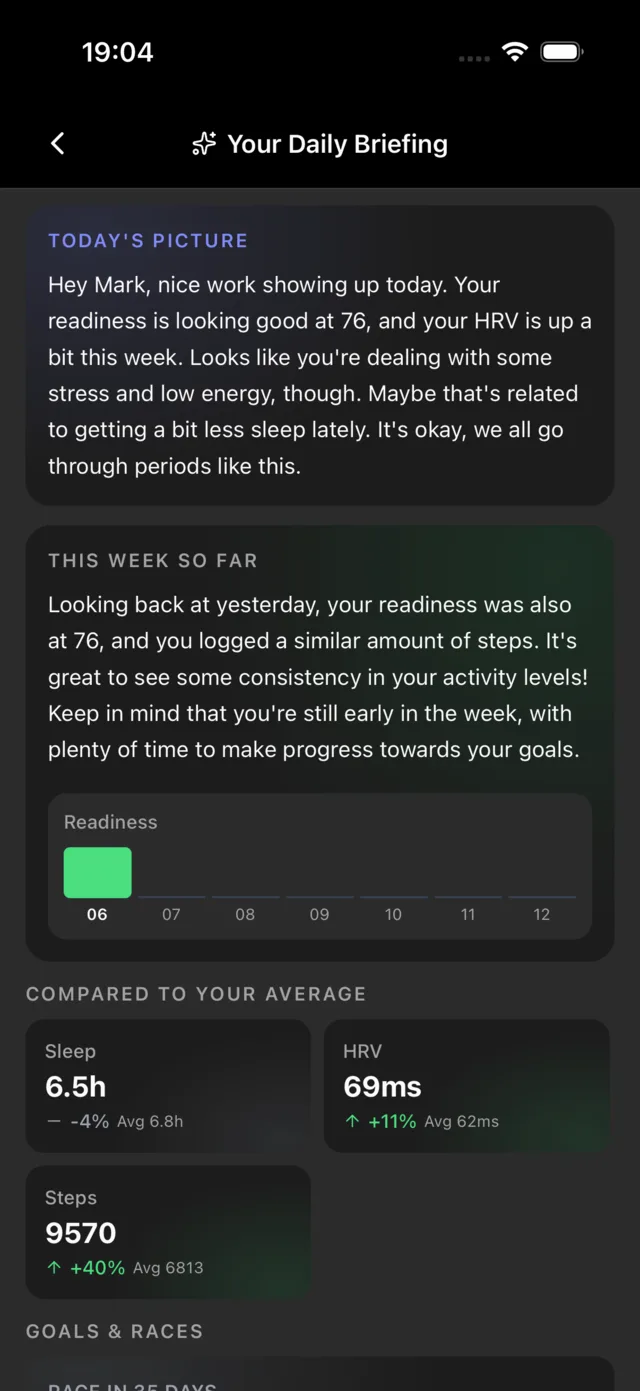Select the readiness bar for day 06
The width and height of the screenshot is (640, 1391).
[98, 873]
